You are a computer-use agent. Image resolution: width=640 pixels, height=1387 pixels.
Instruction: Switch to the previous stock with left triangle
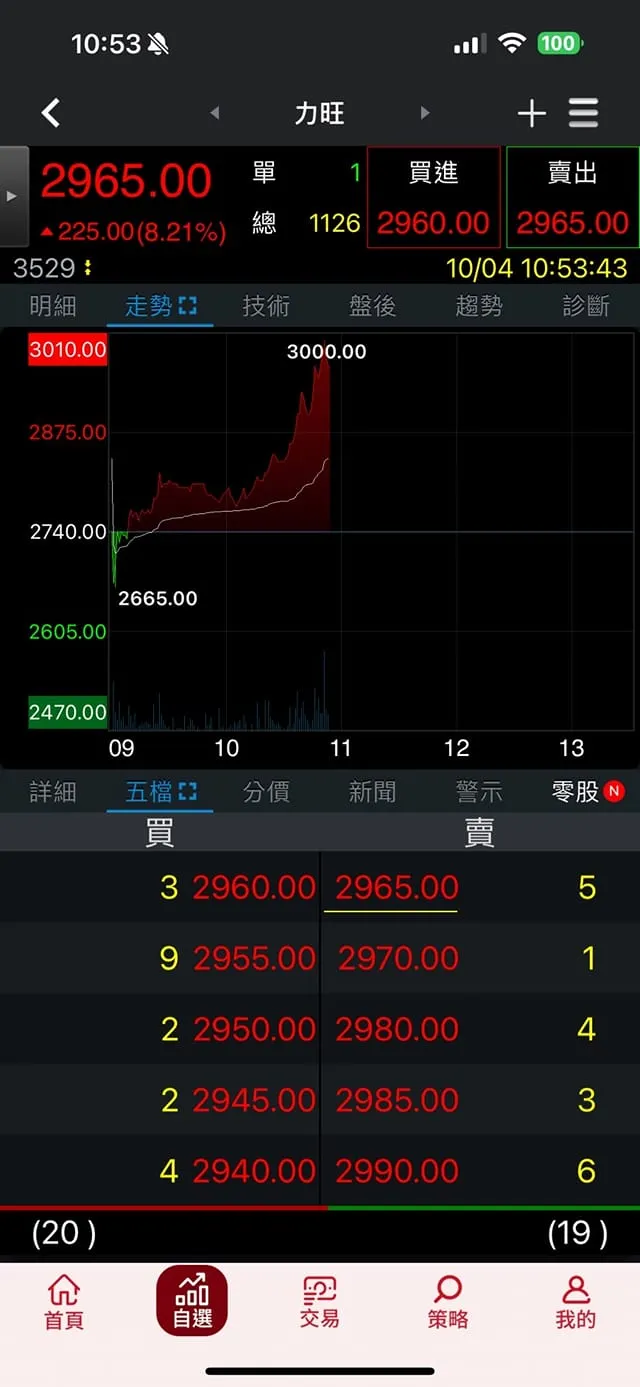pos(214,113)
